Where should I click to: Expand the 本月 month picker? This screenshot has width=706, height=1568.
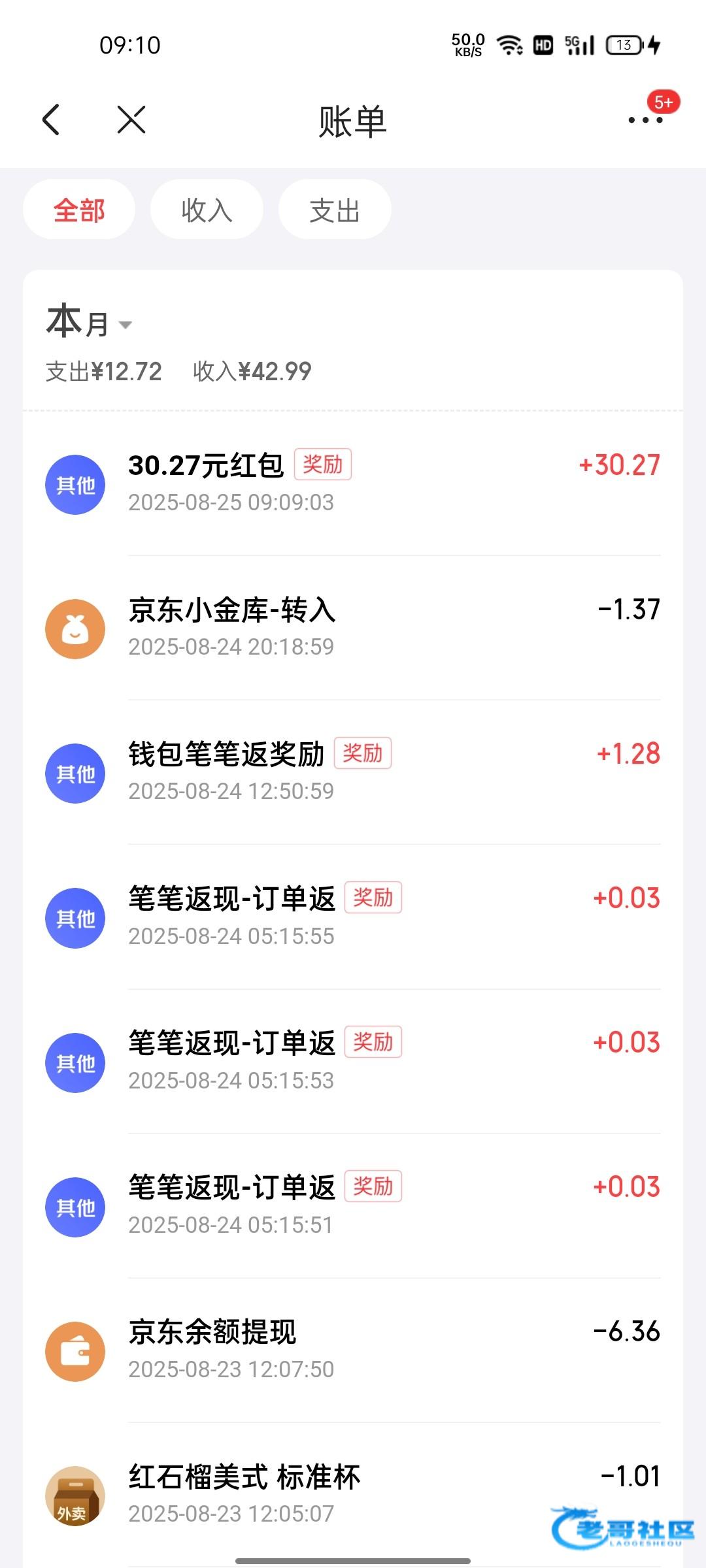coord(90,323)
